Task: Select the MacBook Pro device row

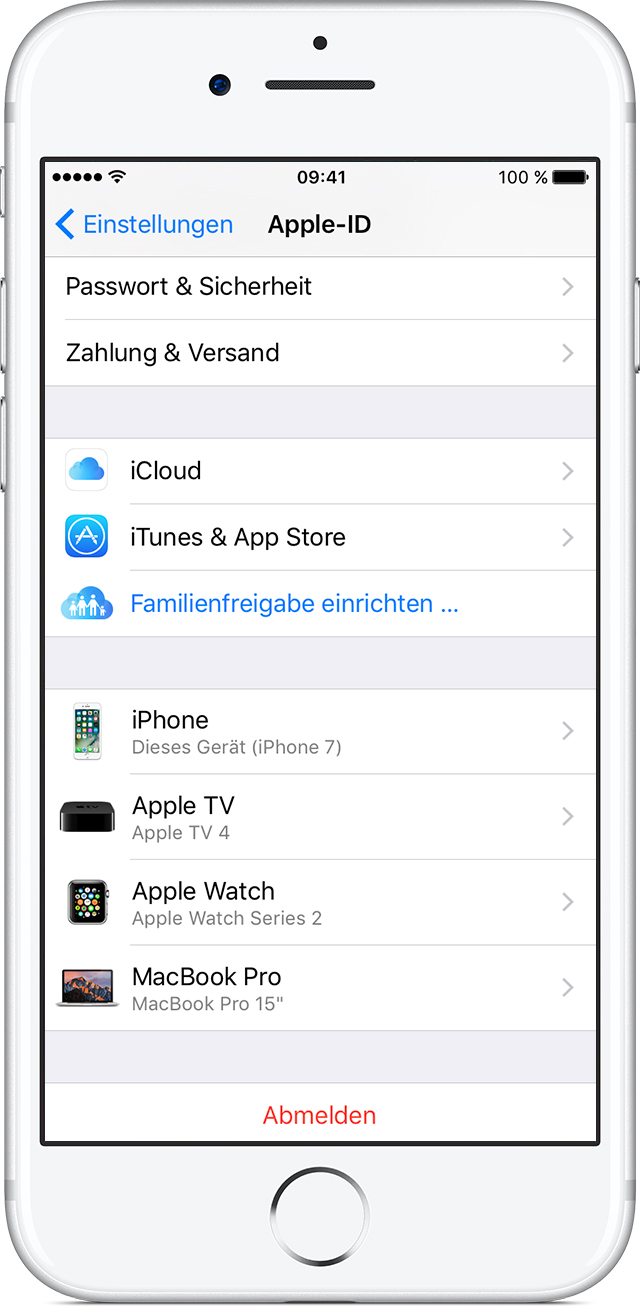Action: pos(320,988)
